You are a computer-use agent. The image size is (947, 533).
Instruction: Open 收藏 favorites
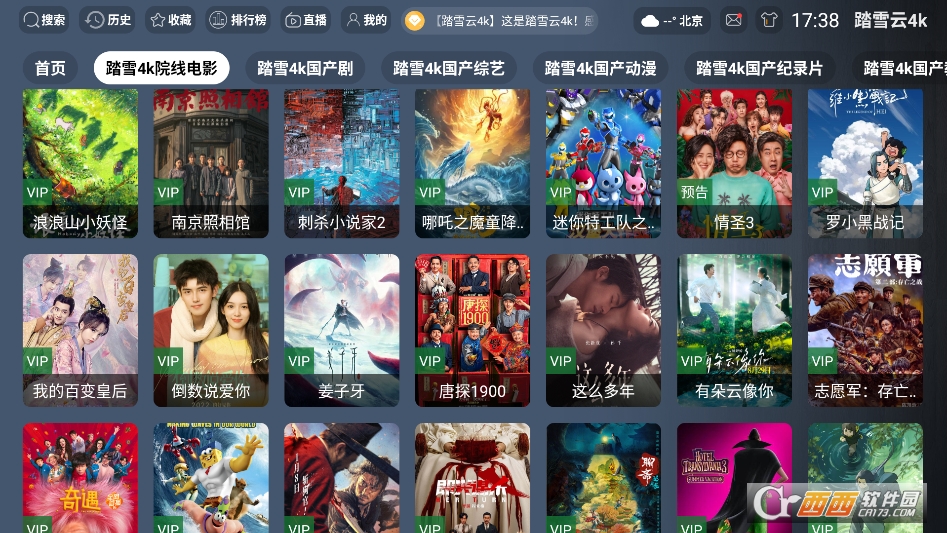(x=171, y=20)
